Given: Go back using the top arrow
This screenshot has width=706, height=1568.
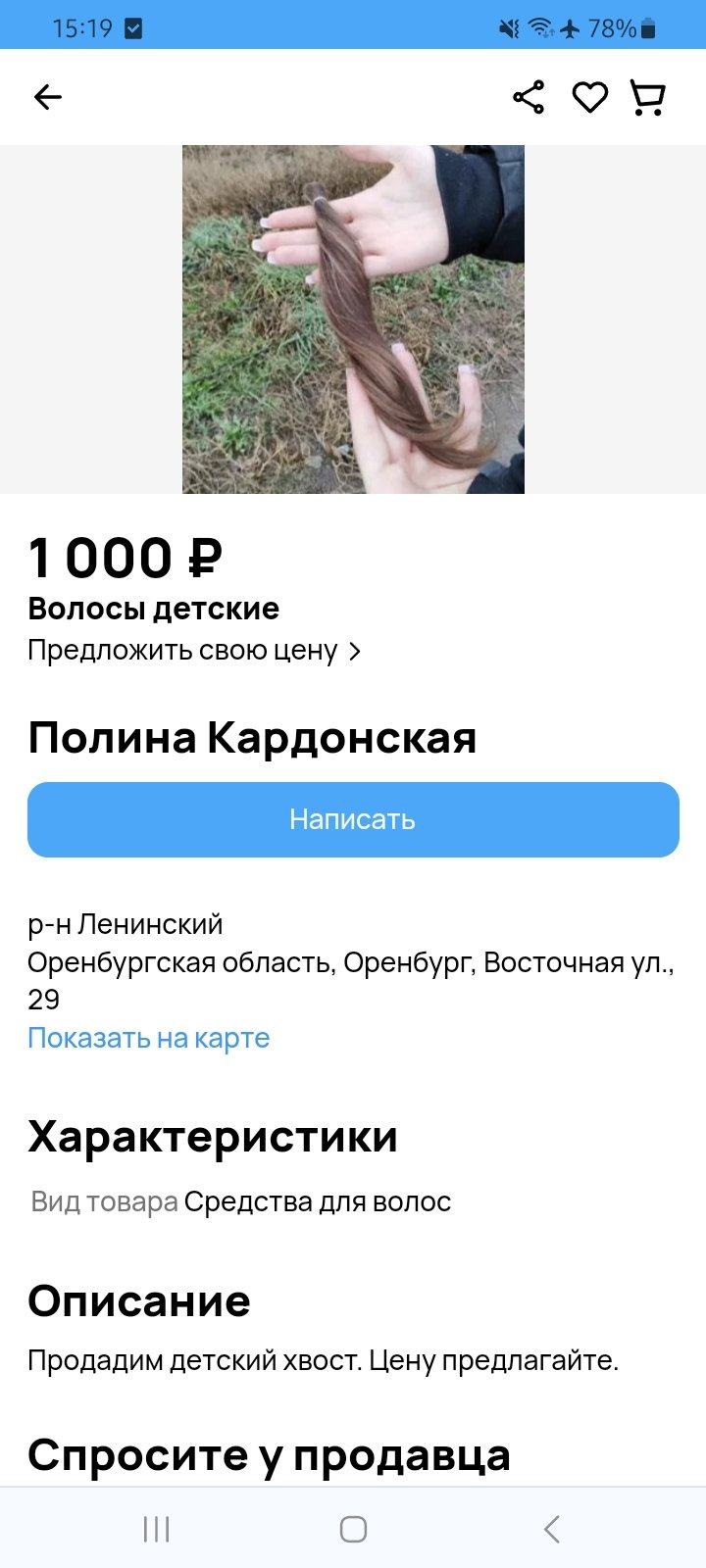Looking at the screenshot, I should 47,97.
